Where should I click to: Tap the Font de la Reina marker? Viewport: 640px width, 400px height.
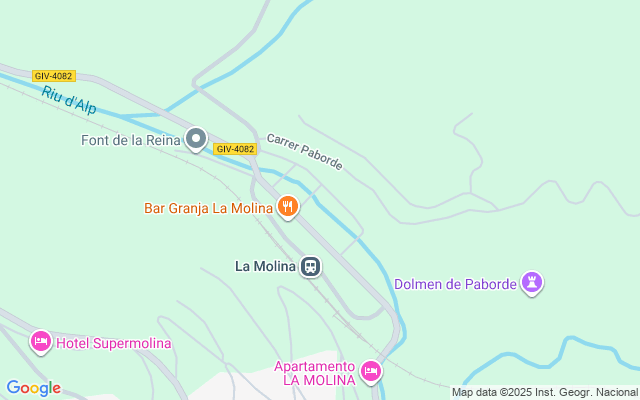coord(196,140)
